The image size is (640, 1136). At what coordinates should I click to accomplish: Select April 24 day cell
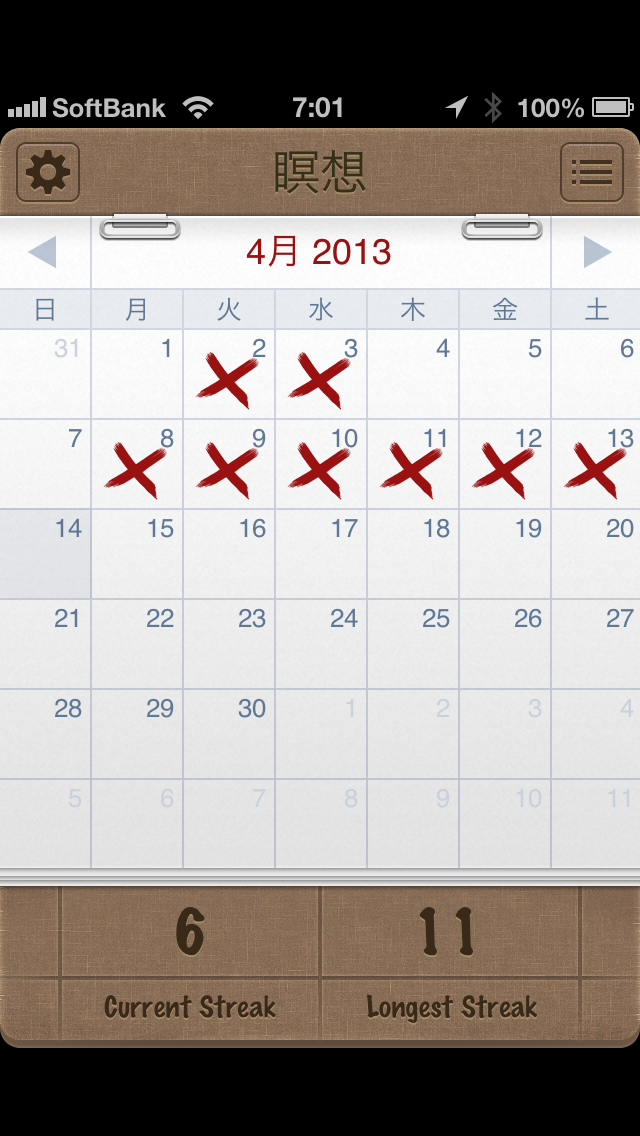point(321,644)
